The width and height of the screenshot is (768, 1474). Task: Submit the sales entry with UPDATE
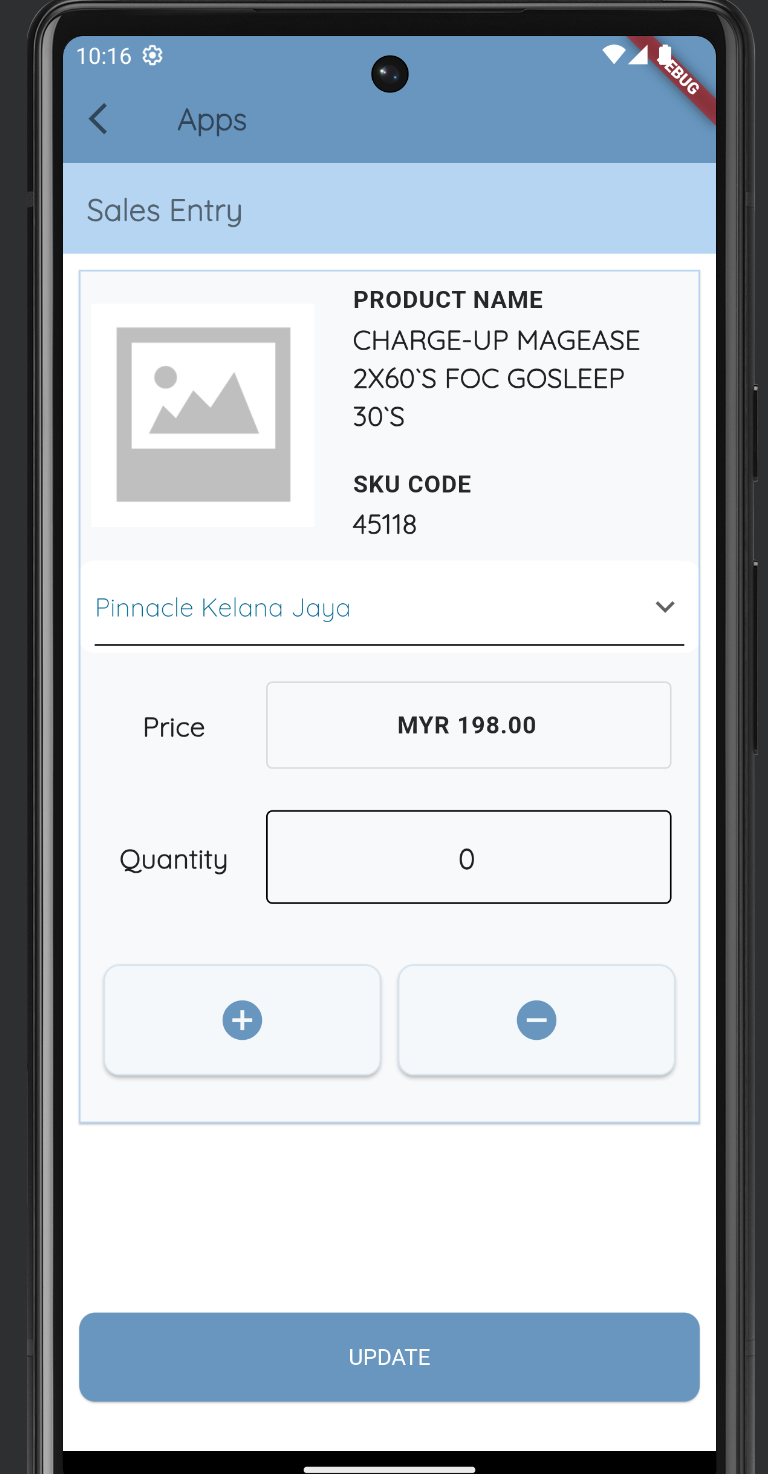pyautogui.click(x=389, y=1357)
